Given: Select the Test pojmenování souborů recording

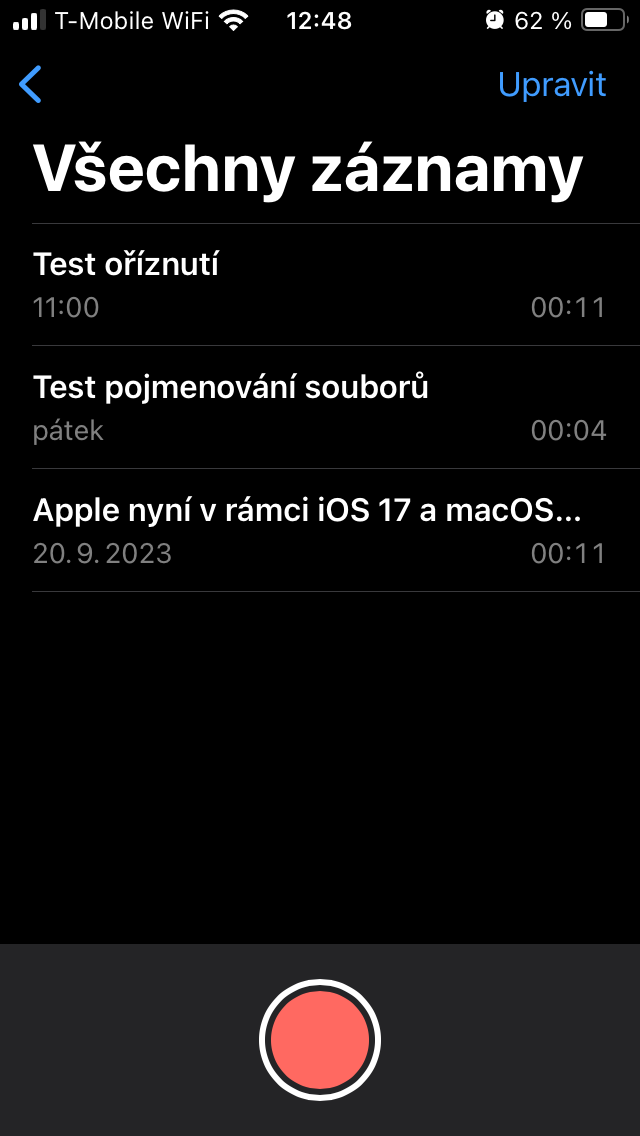Looking at the screenshot, I should [x=320, y=407].
